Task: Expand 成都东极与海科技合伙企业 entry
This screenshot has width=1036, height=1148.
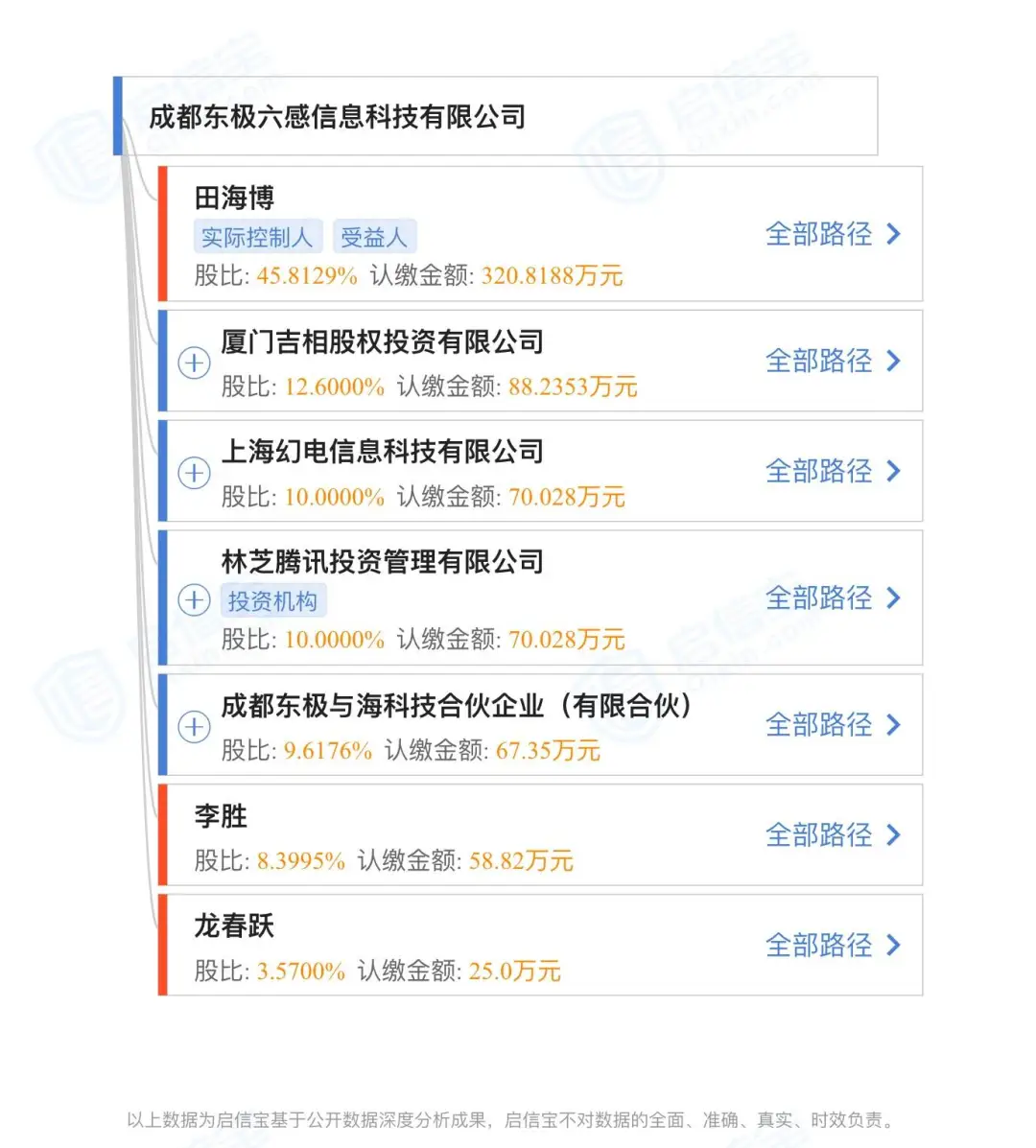Action: pyautogui.click(x=195, y=726)
